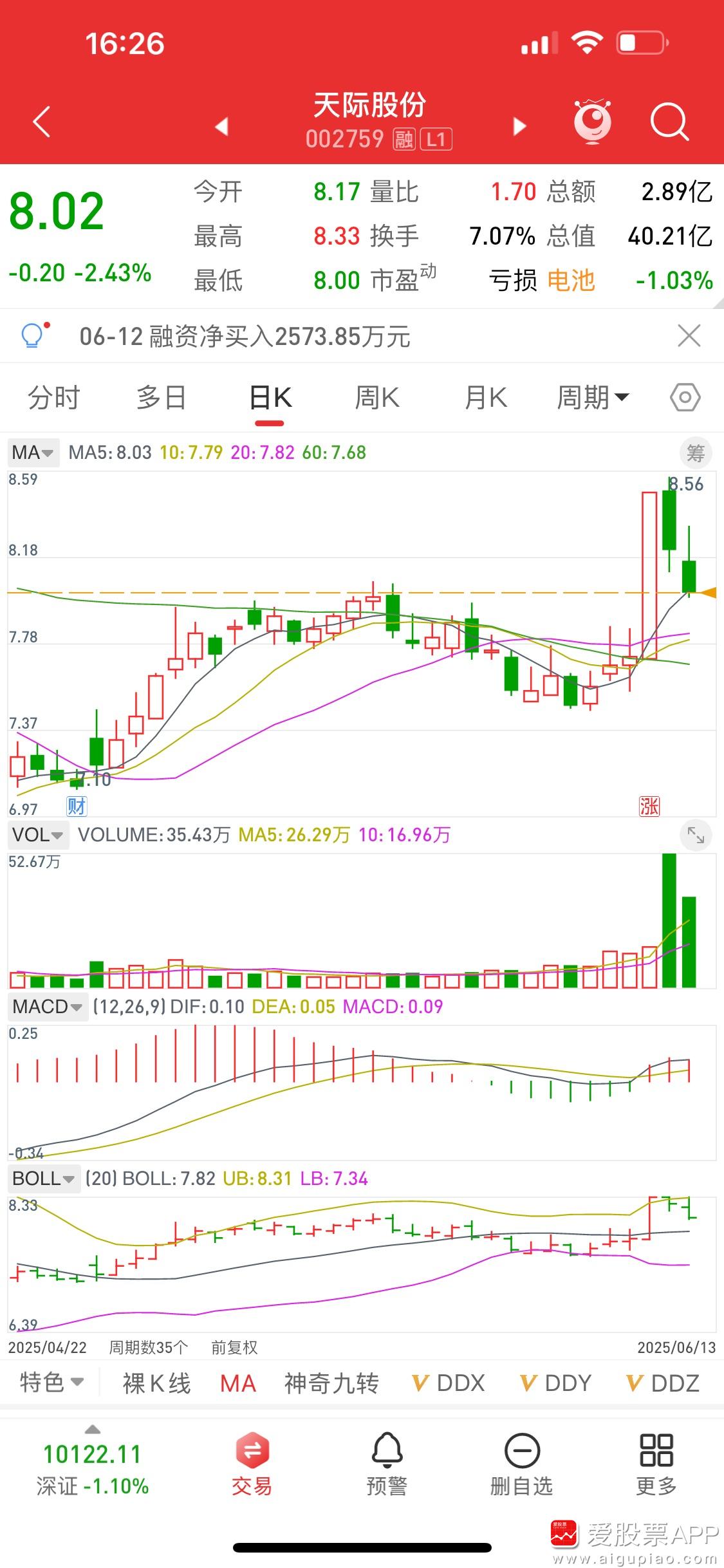Screen dimensions: 724x1568
Task: Dismiss the 融资净买入 notice
Action: pyautogui.click(x=689, y=336)
